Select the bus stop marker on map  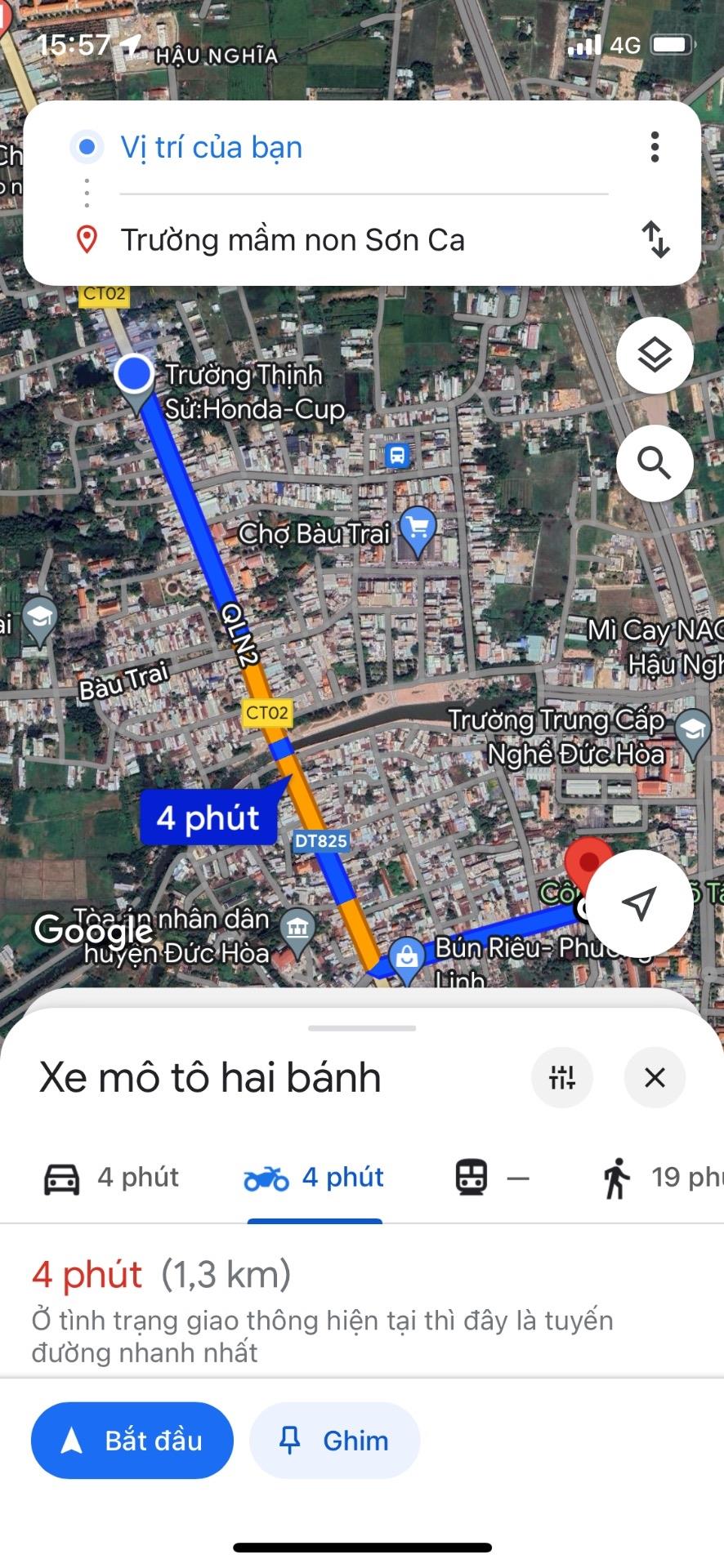click(x=397, y=455)
